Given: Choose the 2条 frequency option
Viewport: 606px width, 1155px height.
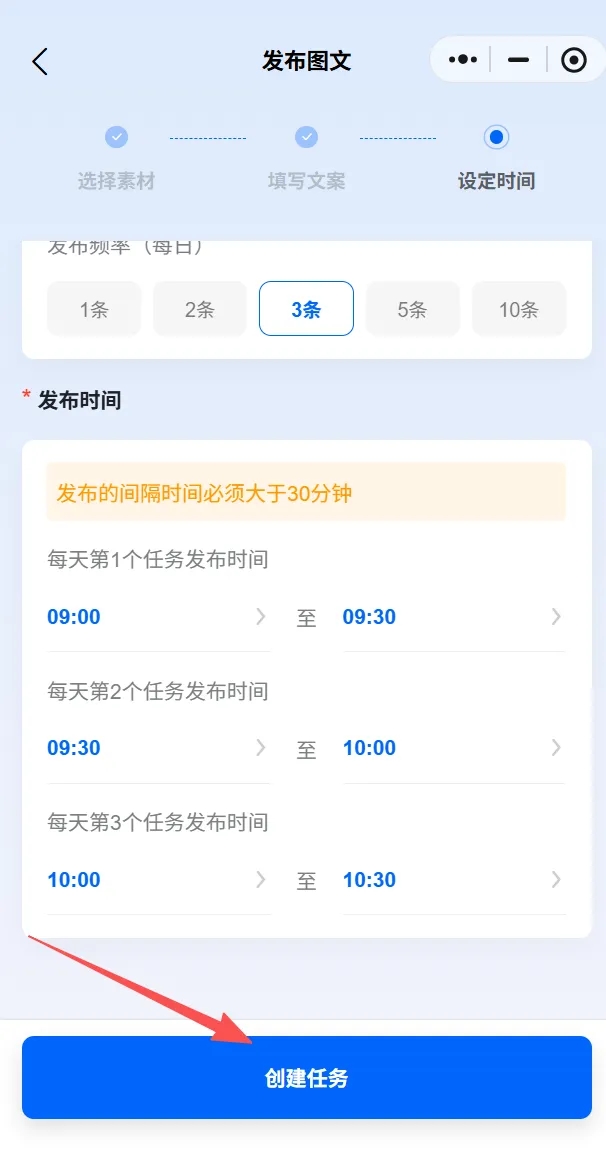Looking at the screenshot, I should coord(200,309).
